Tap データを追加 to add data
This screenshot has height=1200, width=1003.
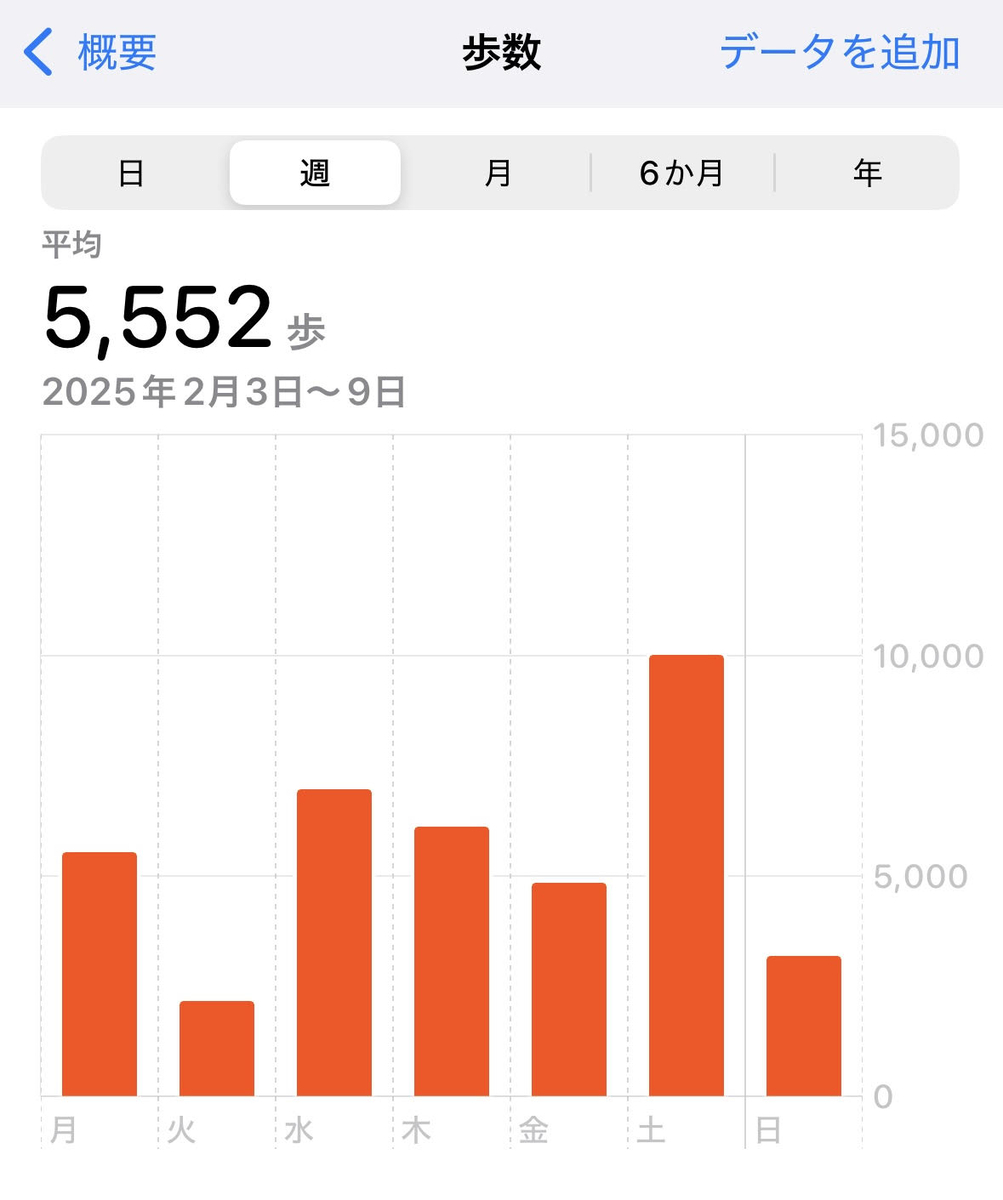[x=839, y=52]
